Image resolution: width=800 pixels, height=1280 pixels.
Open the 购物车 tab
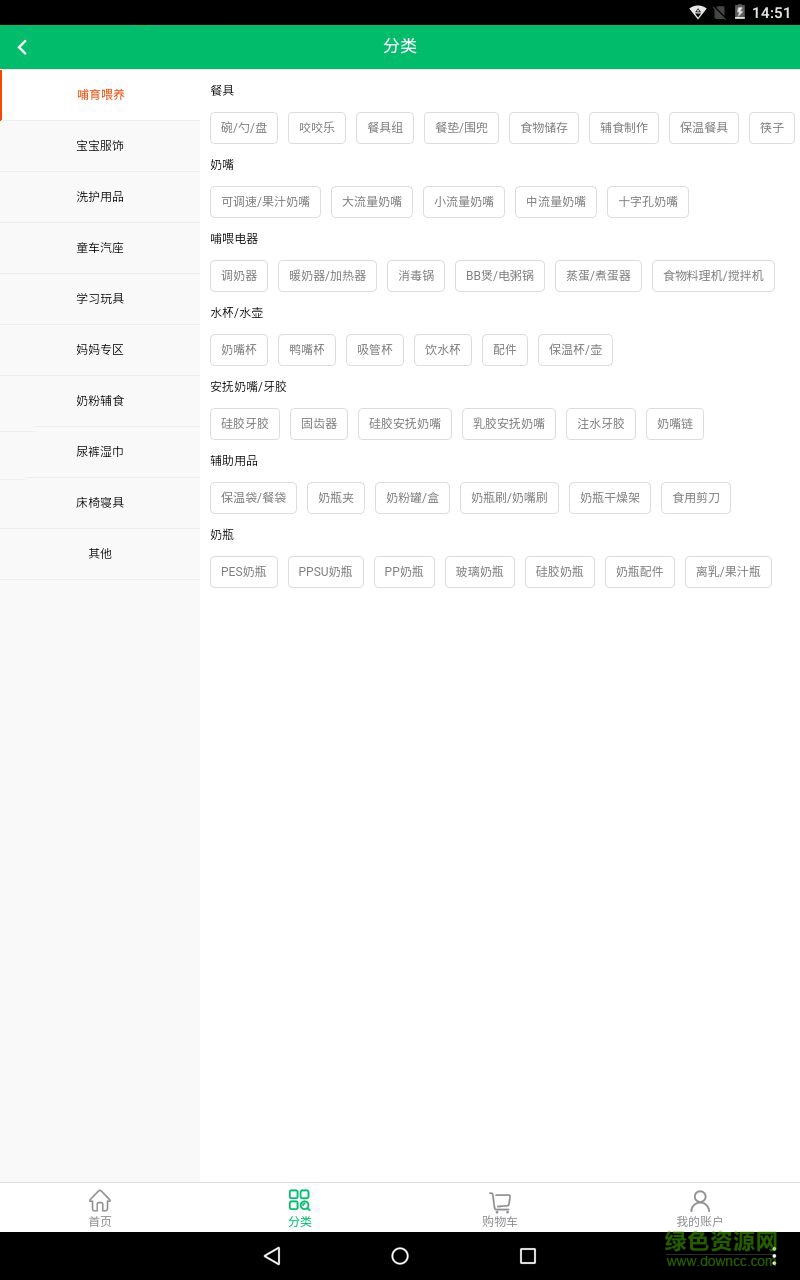click(500, 1208)
